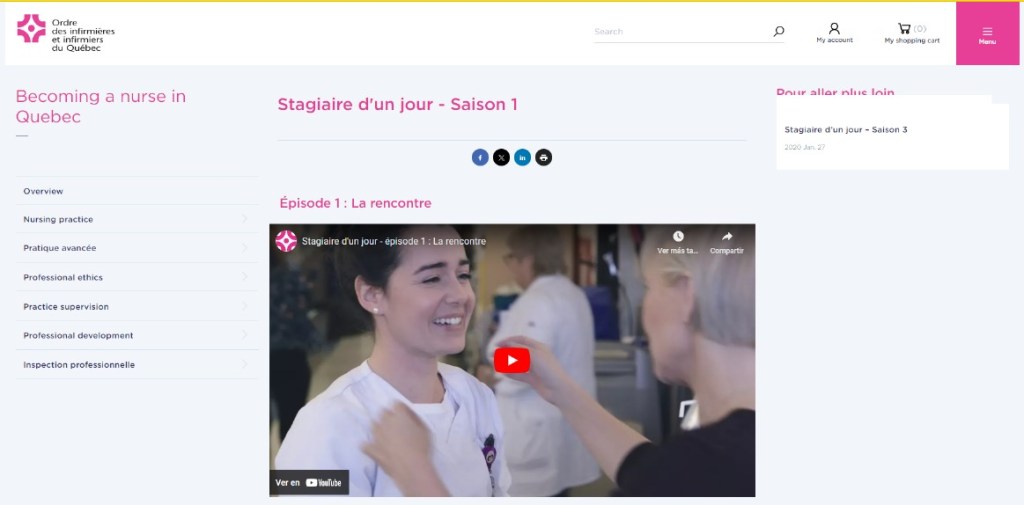1024x505 pixels.
Task: Add video to watch later
Action: click(x=678, y=241)
